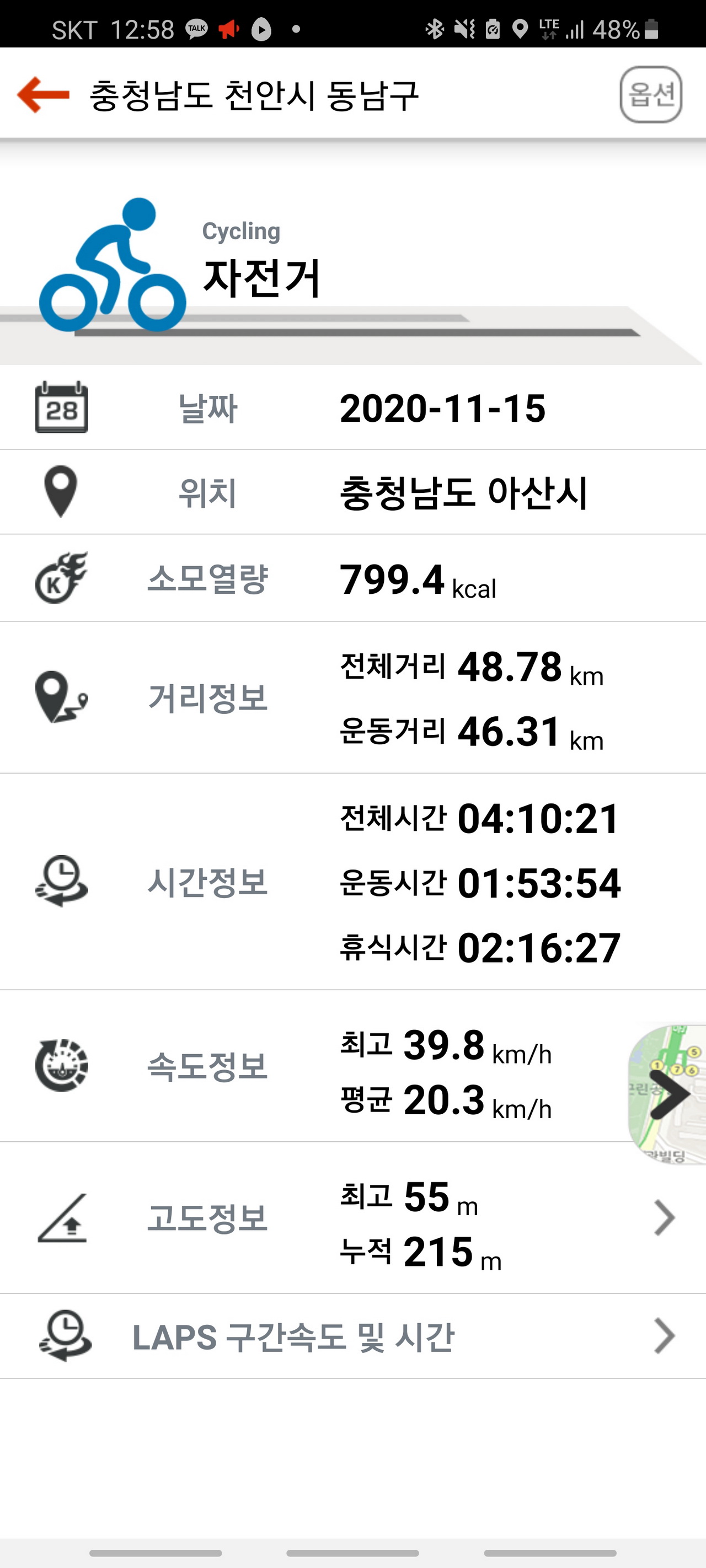Open the 옵션 options button
The width and height of the screenshot is (706, 1568).
click(x=650, y=94)
